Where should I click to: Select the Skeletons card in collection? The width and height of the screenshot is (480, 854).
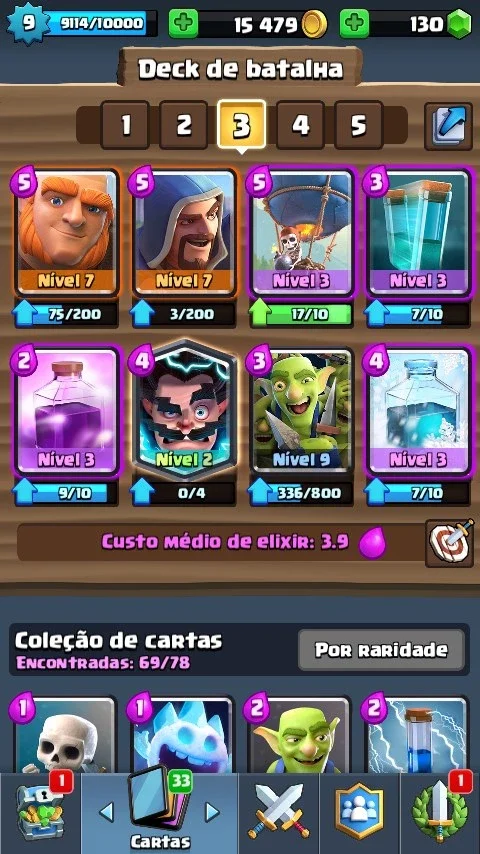coord(65,734)
